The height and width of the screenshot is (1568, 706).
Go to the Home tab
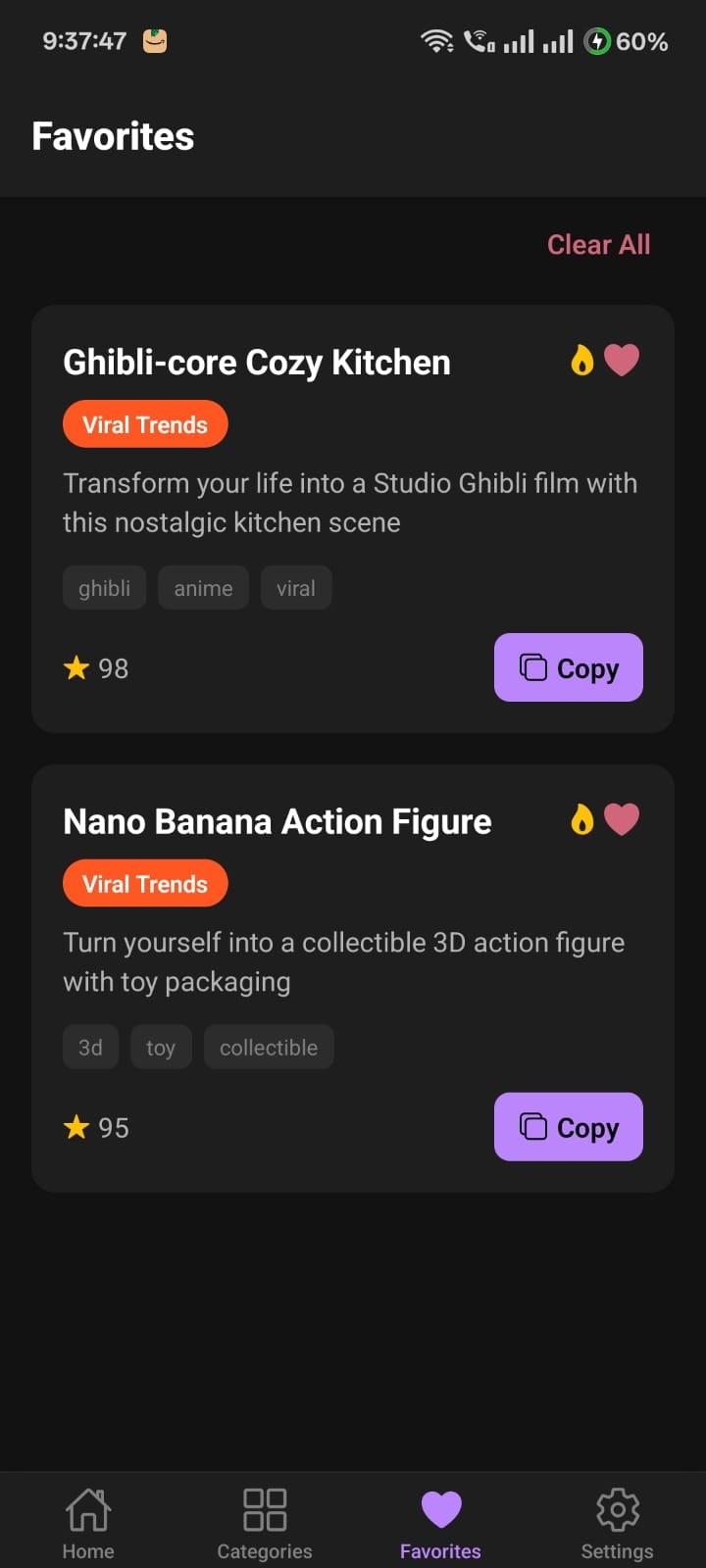(88, 1523)
